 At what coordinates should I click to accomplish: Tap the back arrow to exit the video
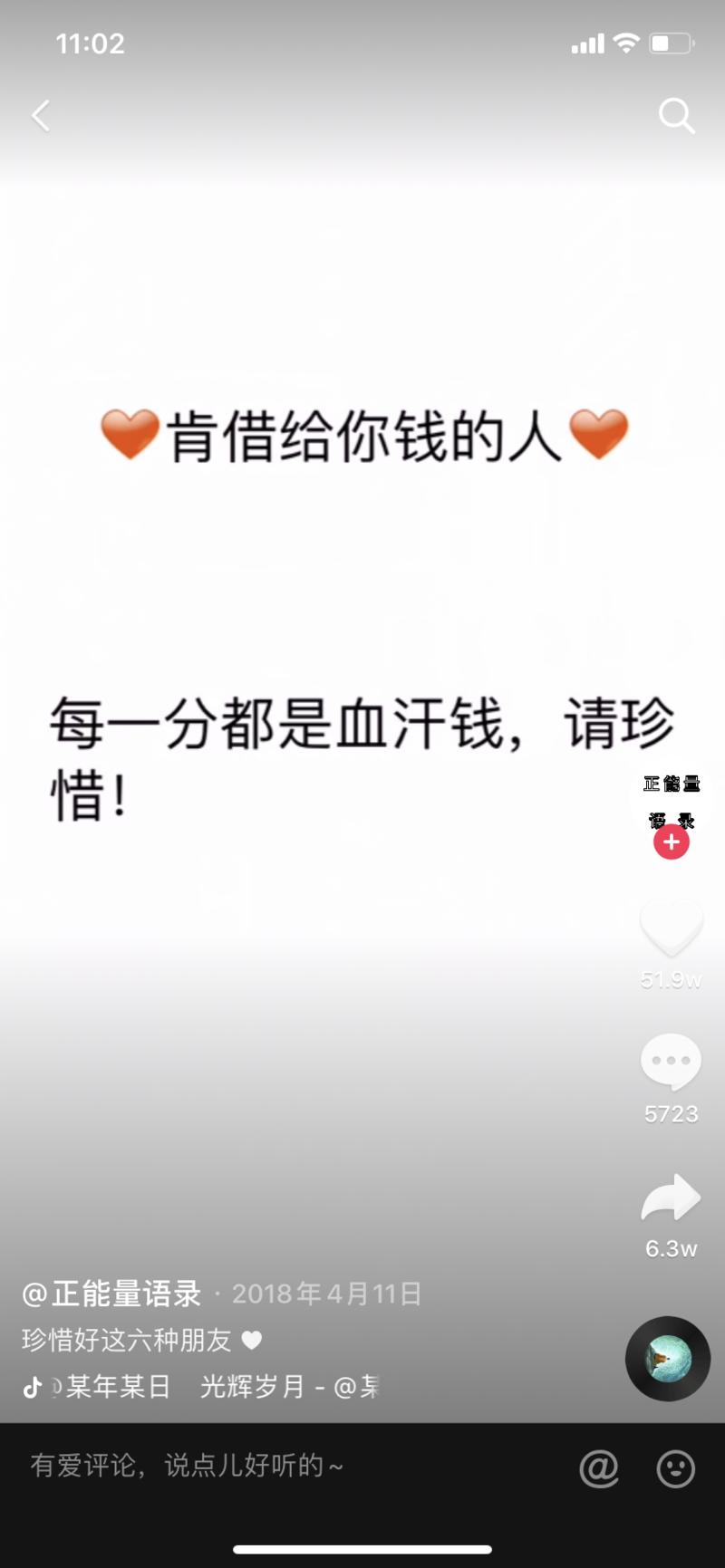[41, 115]
